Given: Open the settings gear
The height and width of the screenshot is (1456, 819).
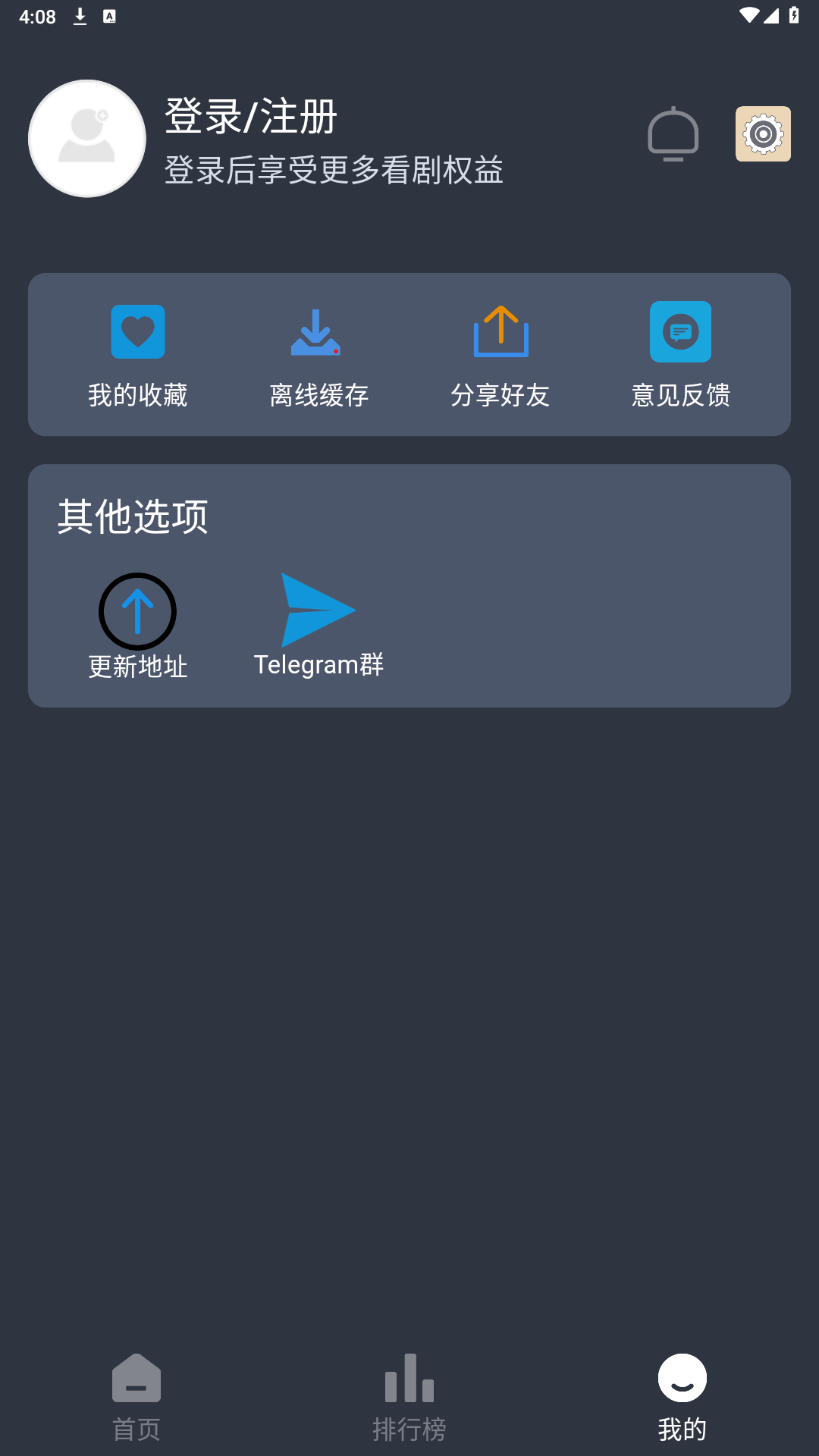Looking at the screenshot, I should (763, 133).
